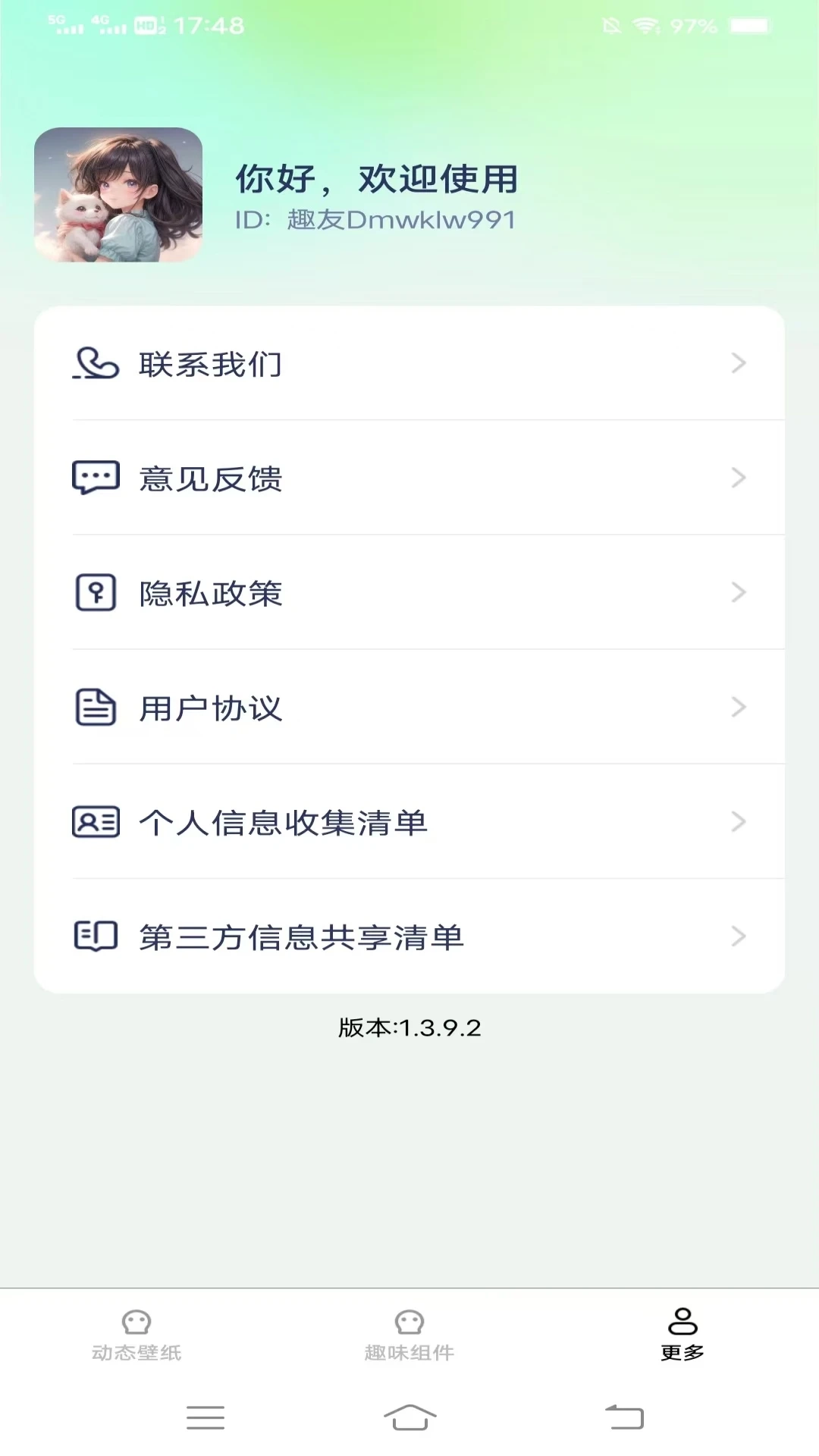Image resolution: width=819 pixels, height=1456 pixels.
Task: Open the 用户协议 user agreement
Action: [x=409, y=708]
